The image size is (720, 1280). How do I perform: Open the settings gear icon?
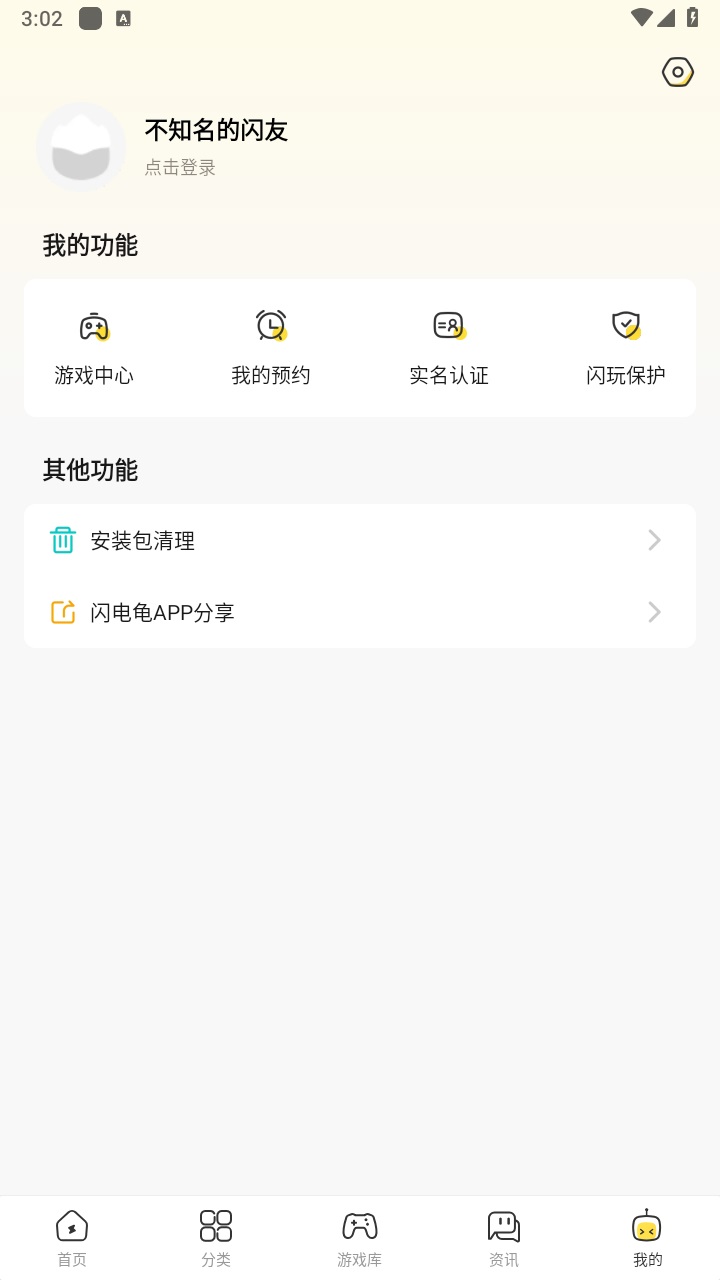pyautogui.click(x=676, y=71)
